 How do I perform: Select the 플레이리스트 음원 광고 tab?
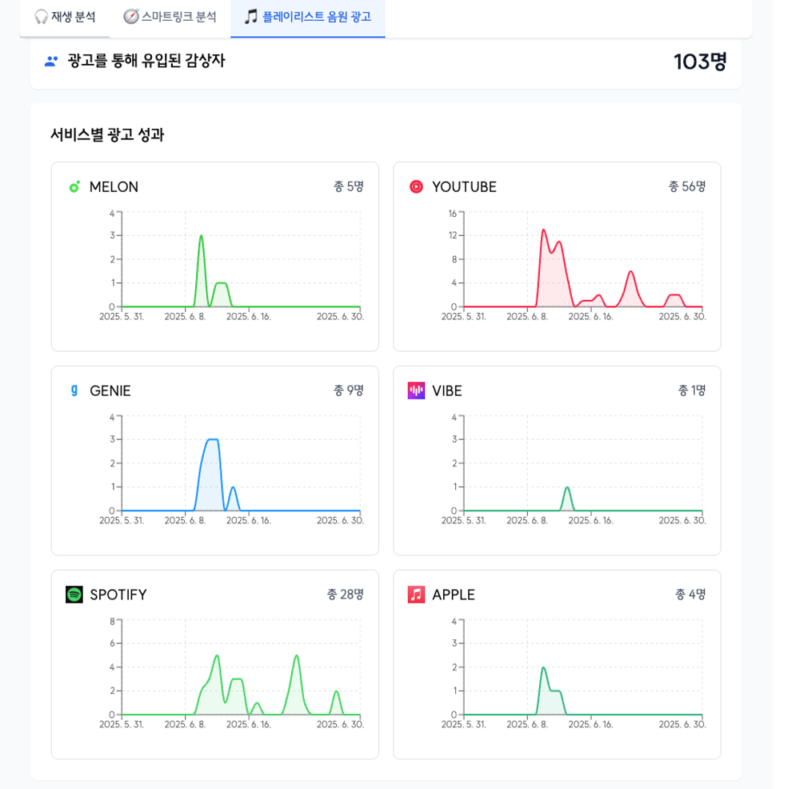pyautogui.click(x=308, y=17)
